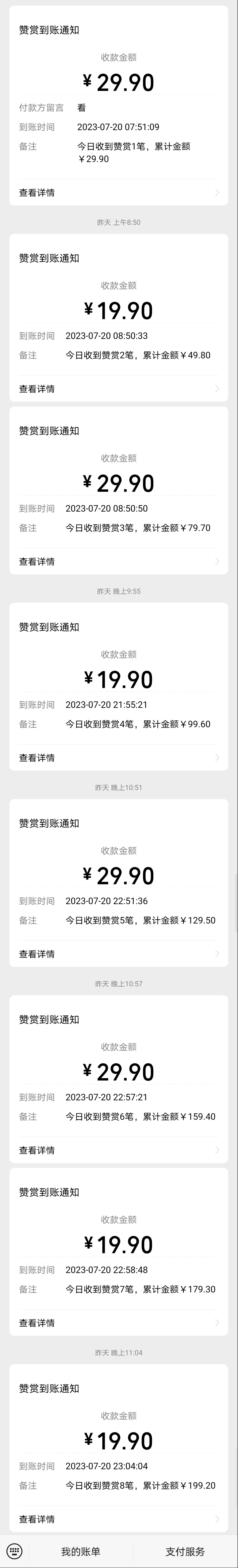Screen dimensions: 238x1568
Task: Open 查看详情 for the 22:51:36 reward
Action: point(37,954)
